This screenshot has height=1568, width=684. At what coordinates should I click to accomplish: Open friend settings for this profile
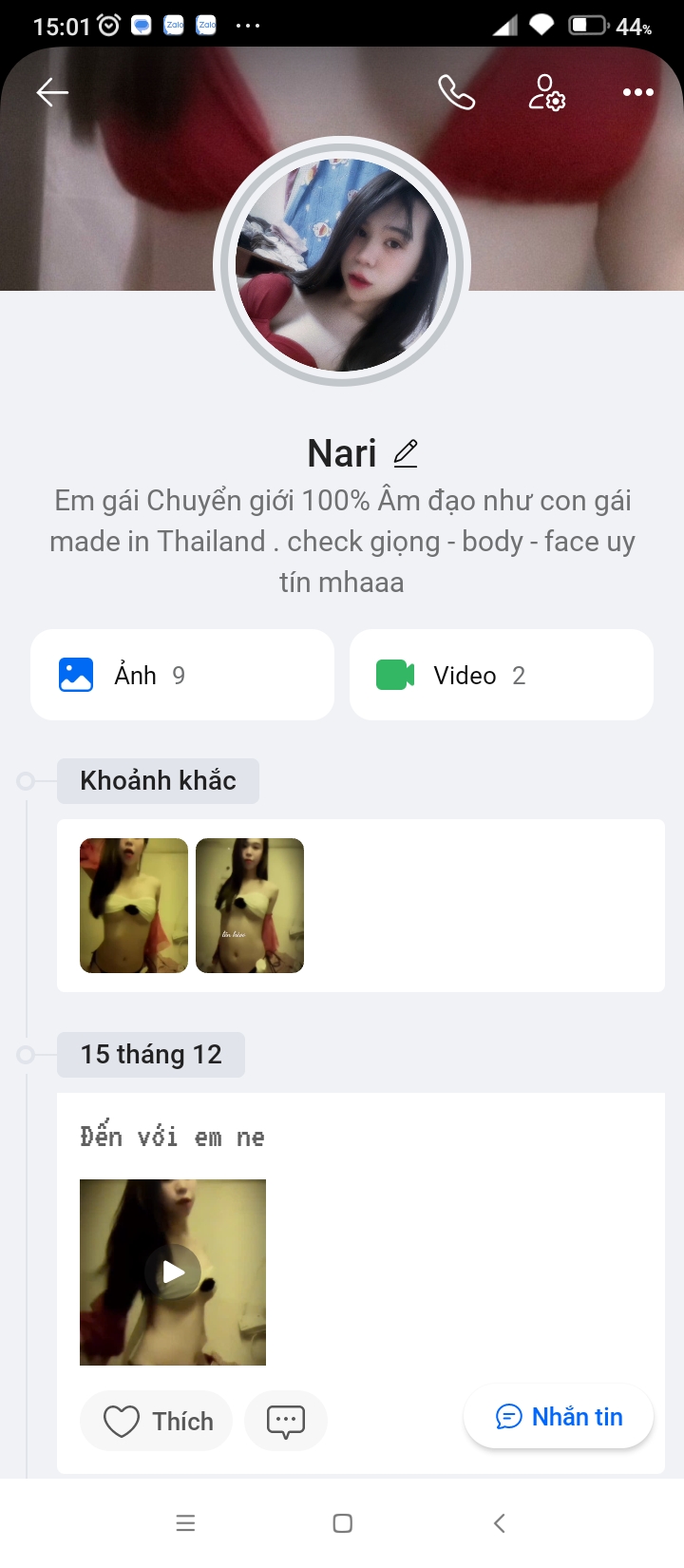[x=546, y=92]
